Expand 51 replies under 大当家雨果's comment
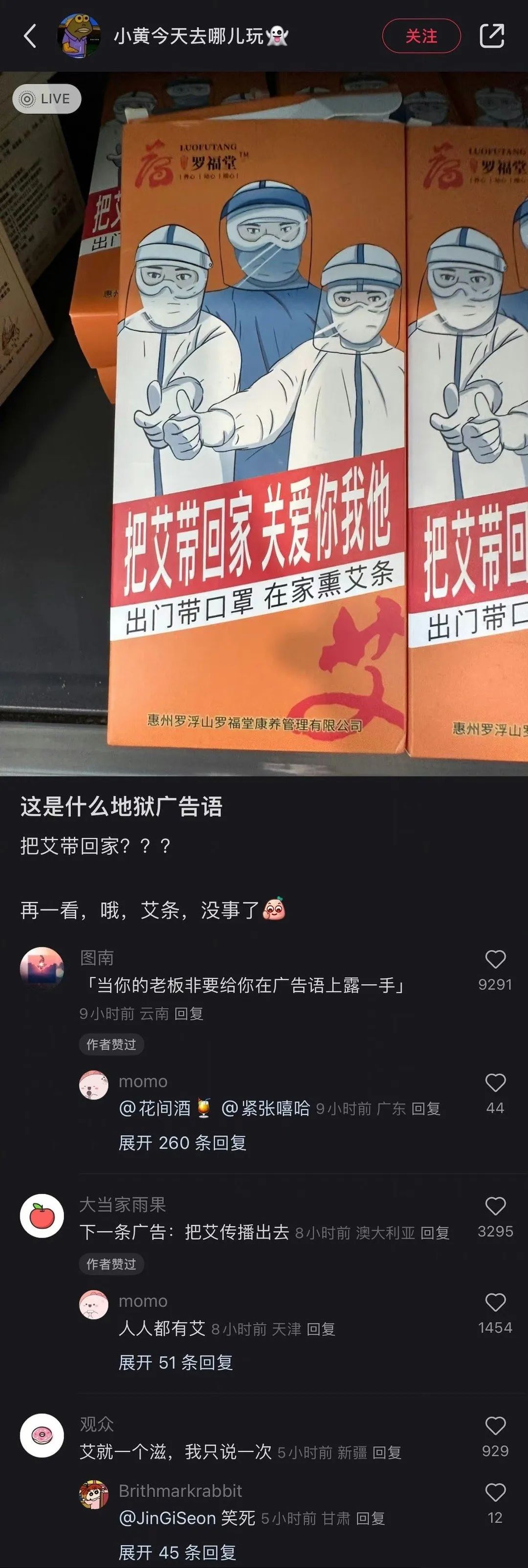Viewport: 528px width, 1568px height. [175, 1362]
